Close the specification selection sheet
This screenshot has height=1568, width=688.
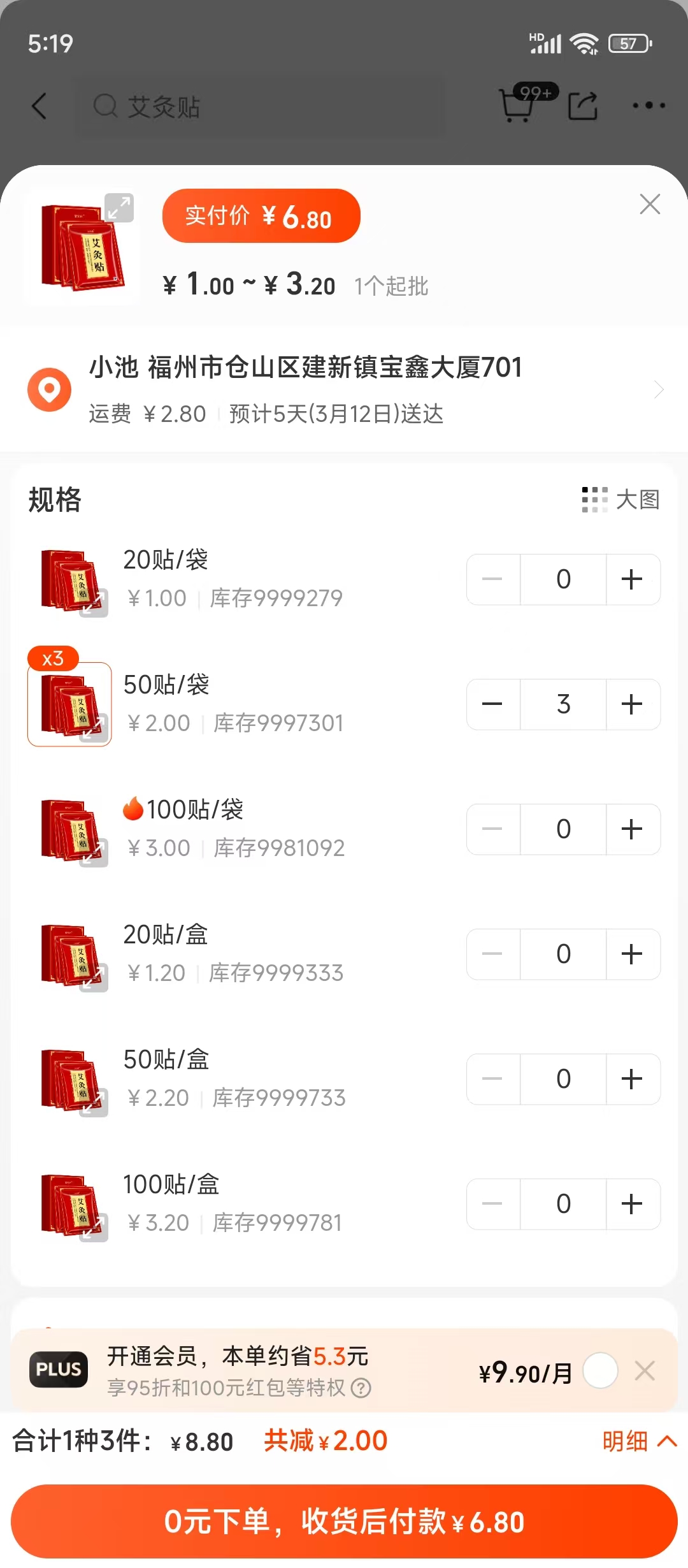pos(649,204)
